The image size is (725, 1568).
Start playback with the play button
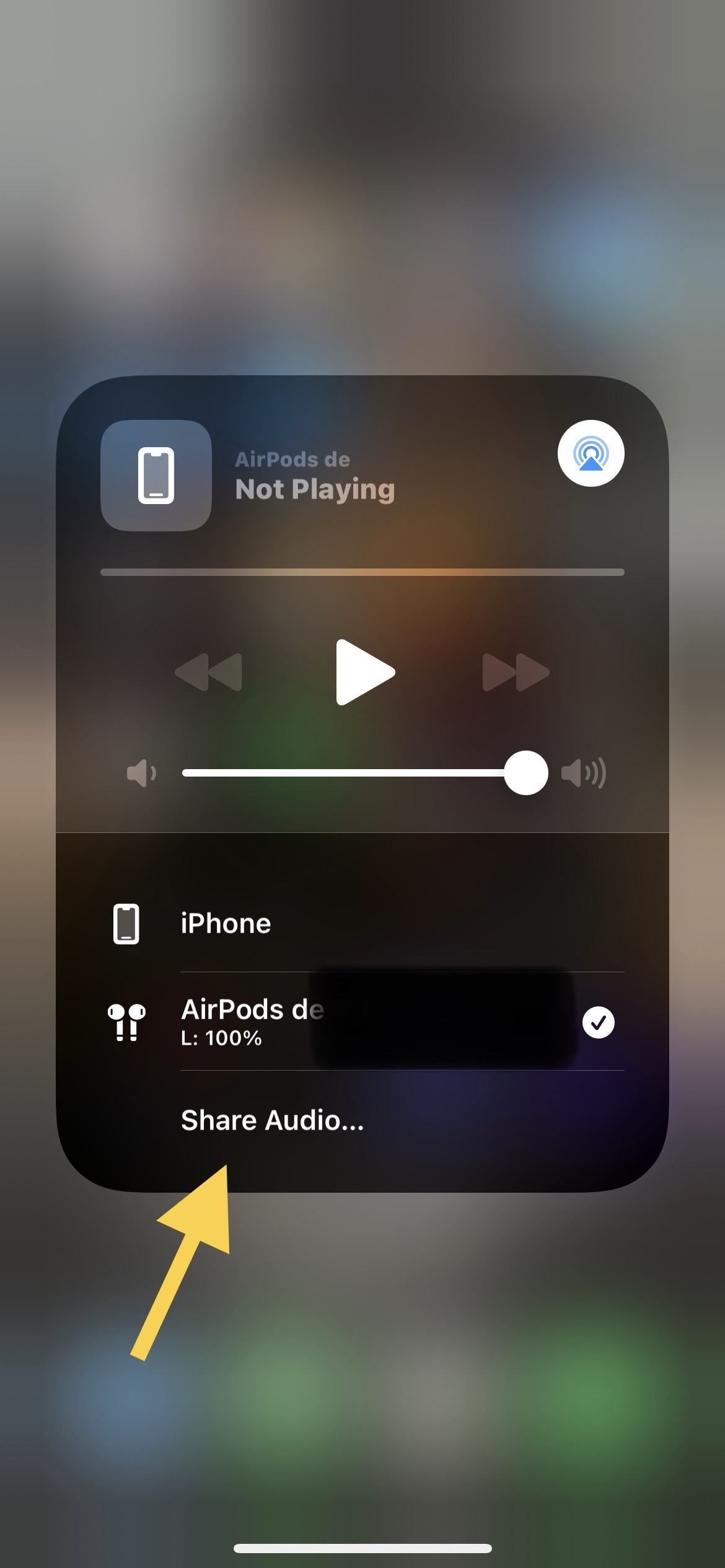coord(364,672)
